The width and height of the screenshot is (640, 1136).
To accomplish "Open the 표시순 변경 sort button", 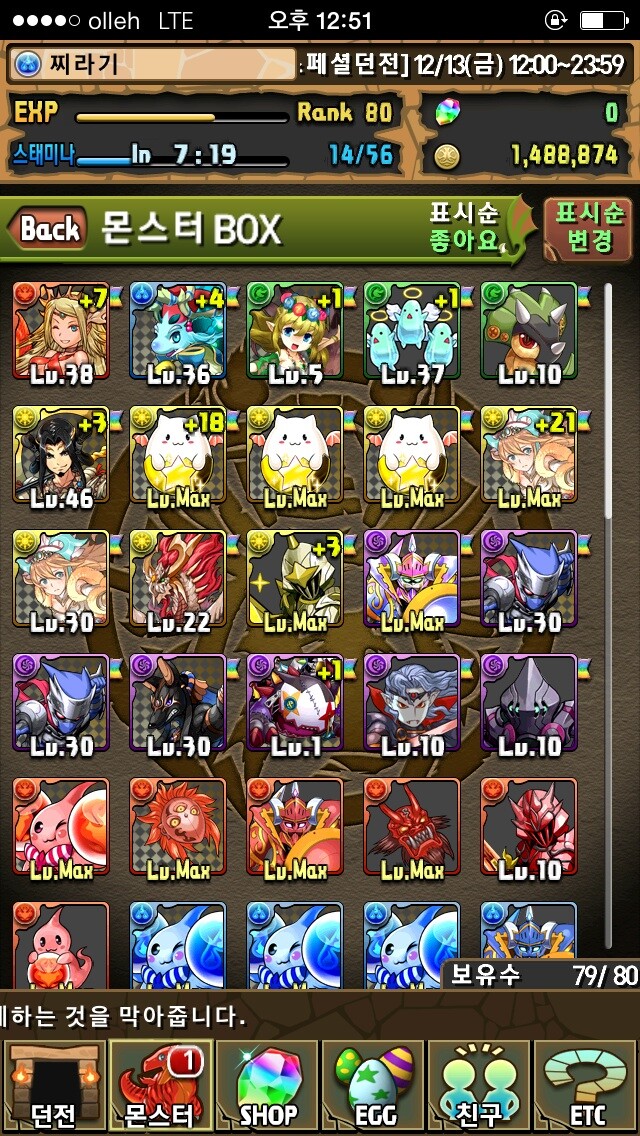I will pos(588,228).
